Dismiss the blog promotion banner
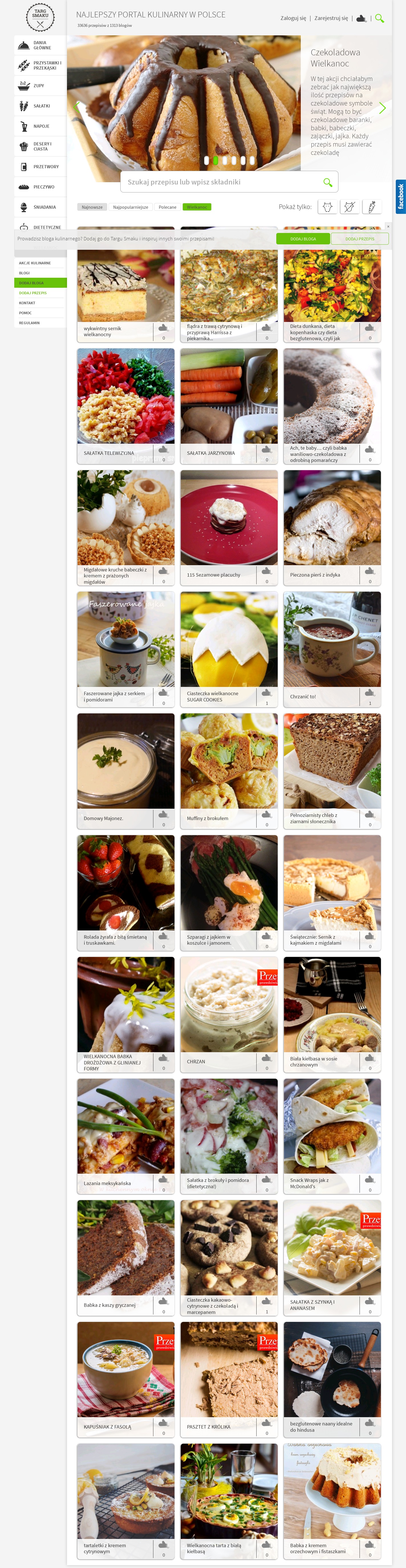The image size is (406, 1568). 388,226
